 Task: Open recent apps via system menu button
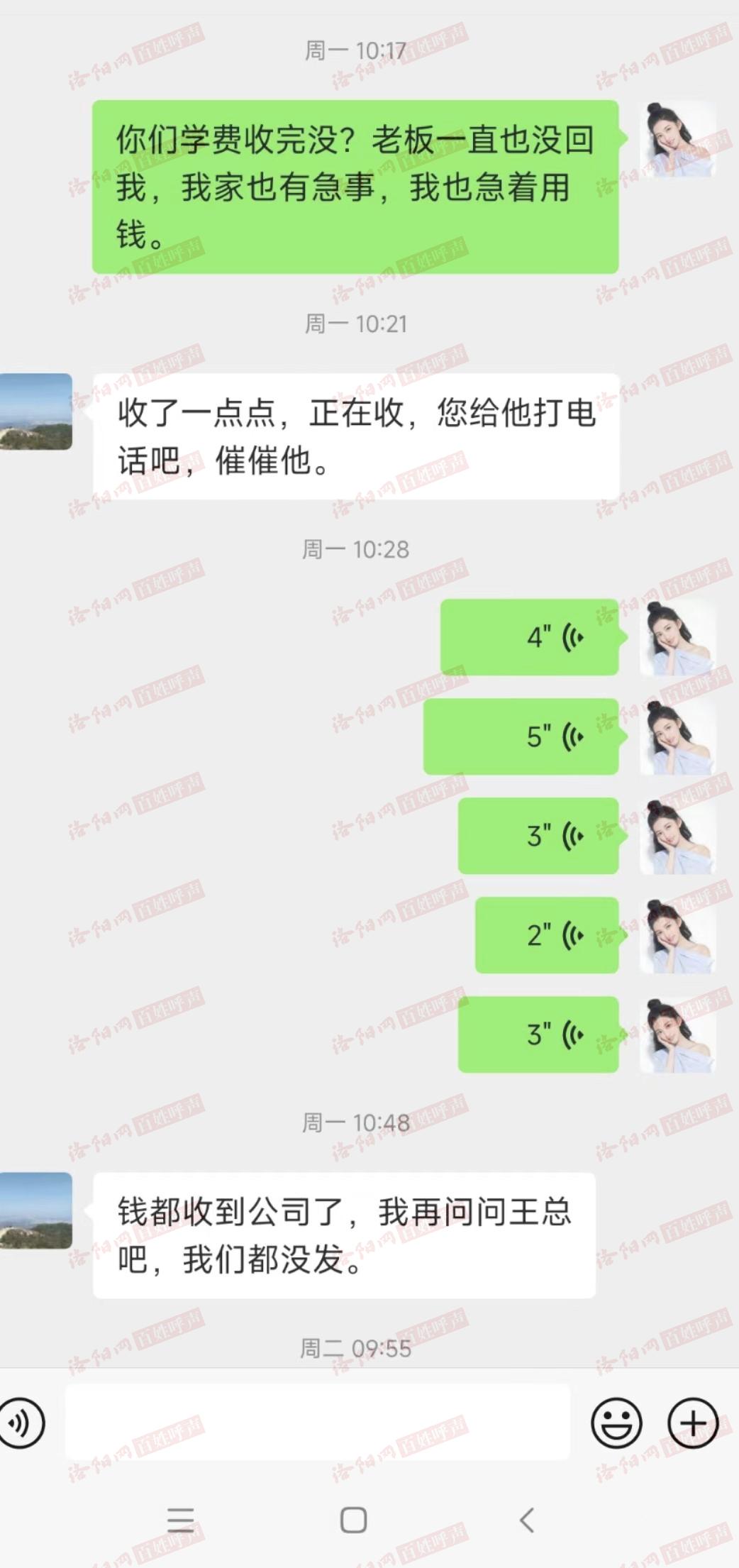(x=180, y=1520)
